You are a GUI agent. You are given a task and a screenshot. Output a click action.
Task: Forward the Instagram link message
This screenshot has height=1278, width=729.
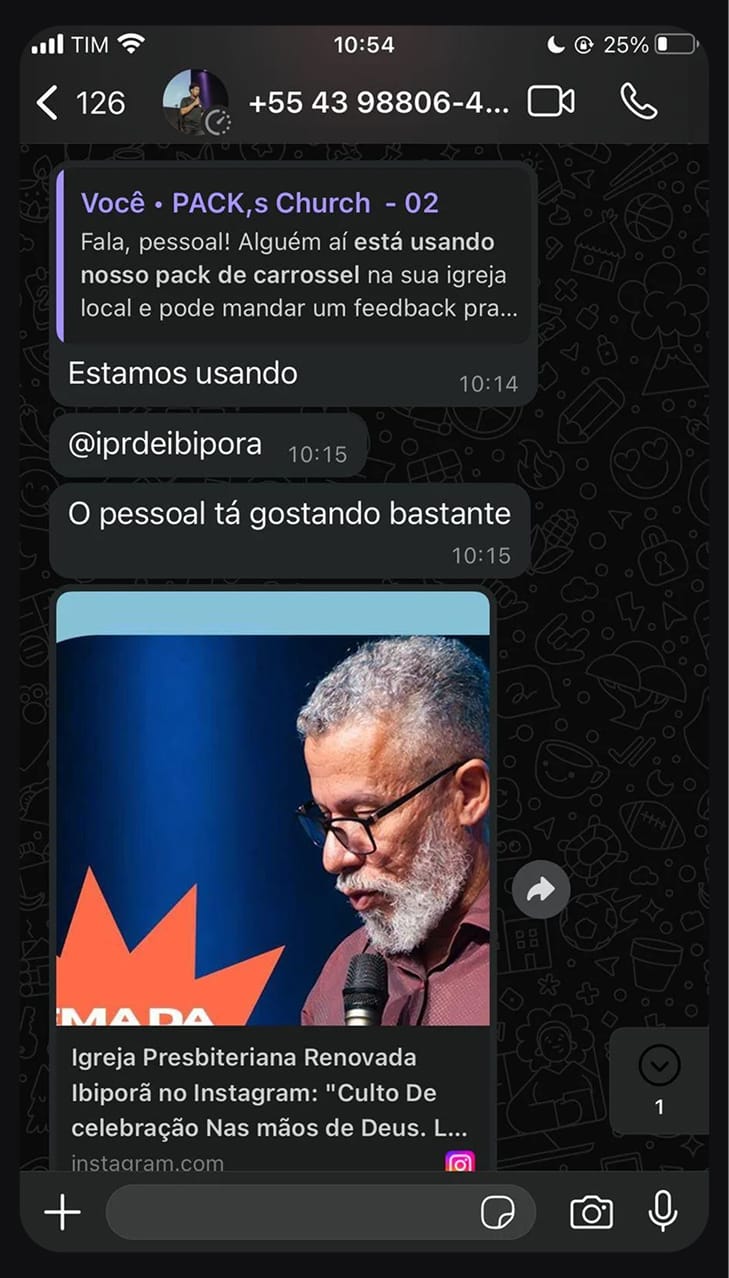pos(541,890)
